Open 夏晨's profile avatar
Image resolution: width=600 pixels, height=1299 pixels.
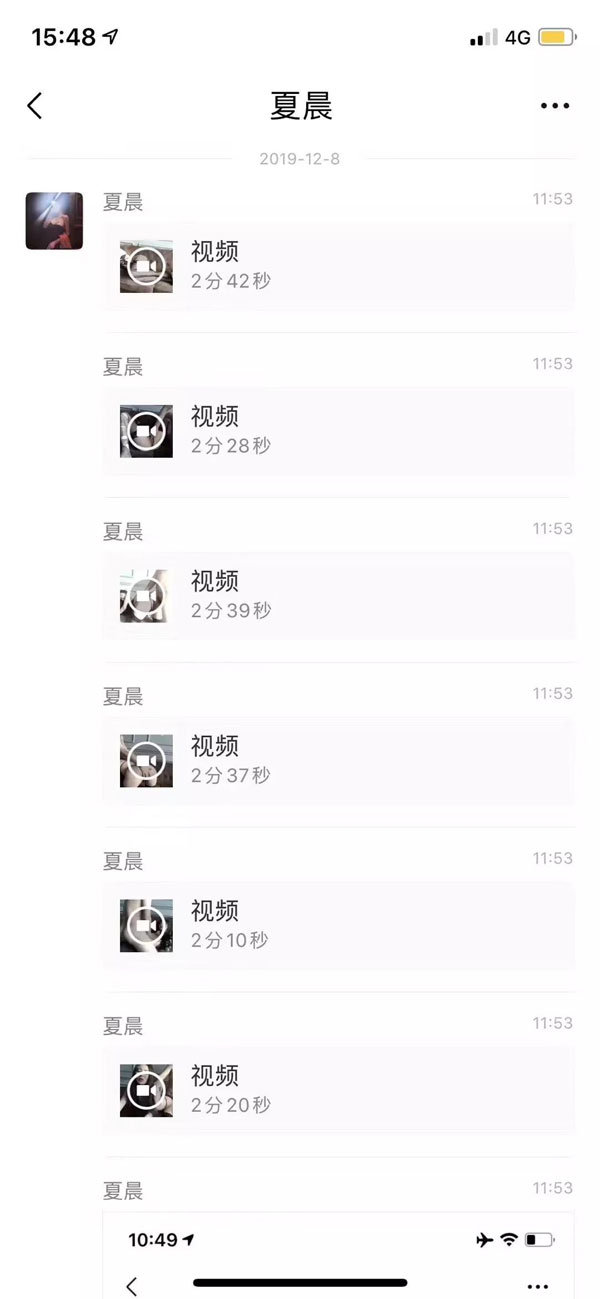click(x=54, y=221)
